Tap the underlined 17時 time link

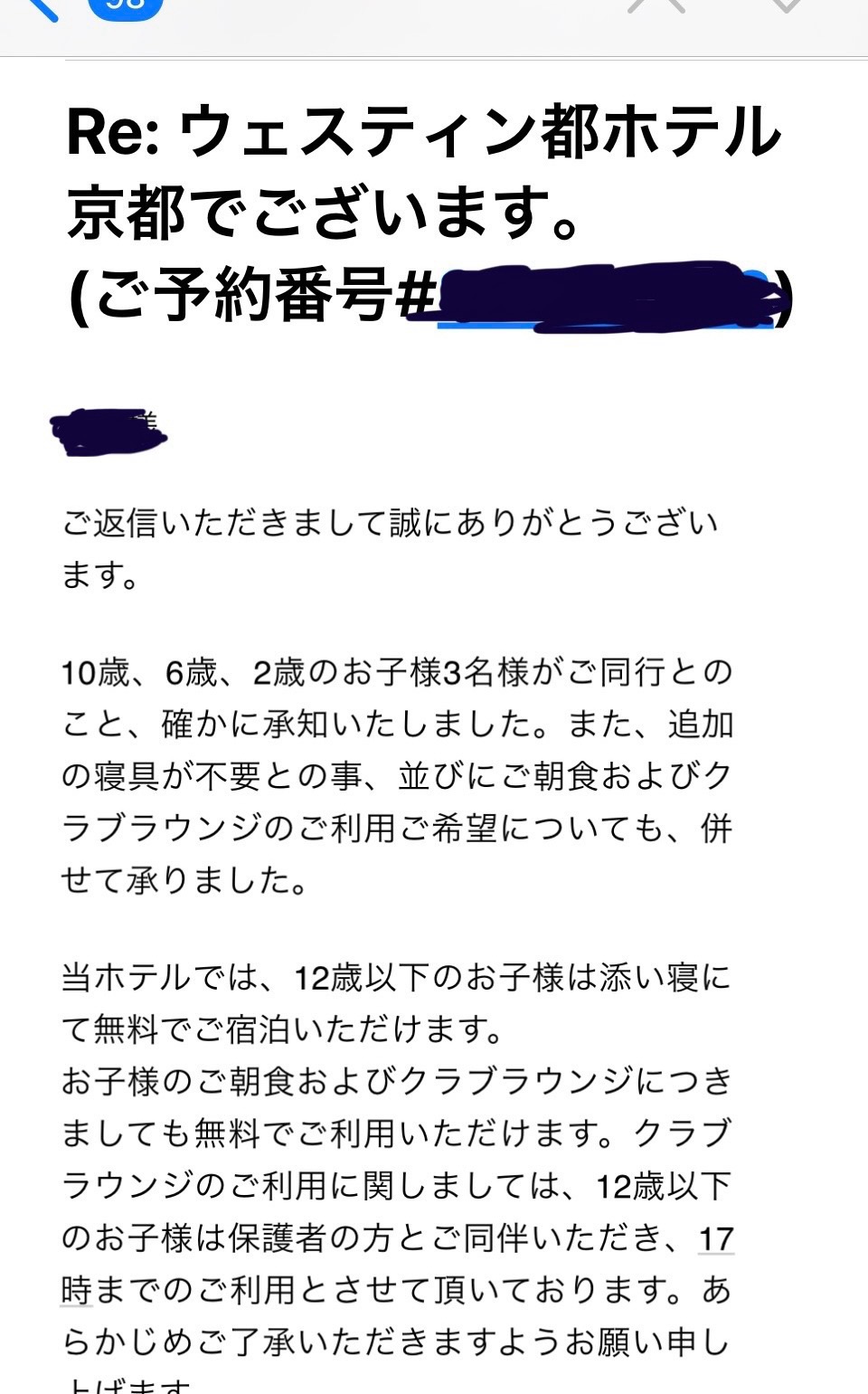[x=715, y=1238]
